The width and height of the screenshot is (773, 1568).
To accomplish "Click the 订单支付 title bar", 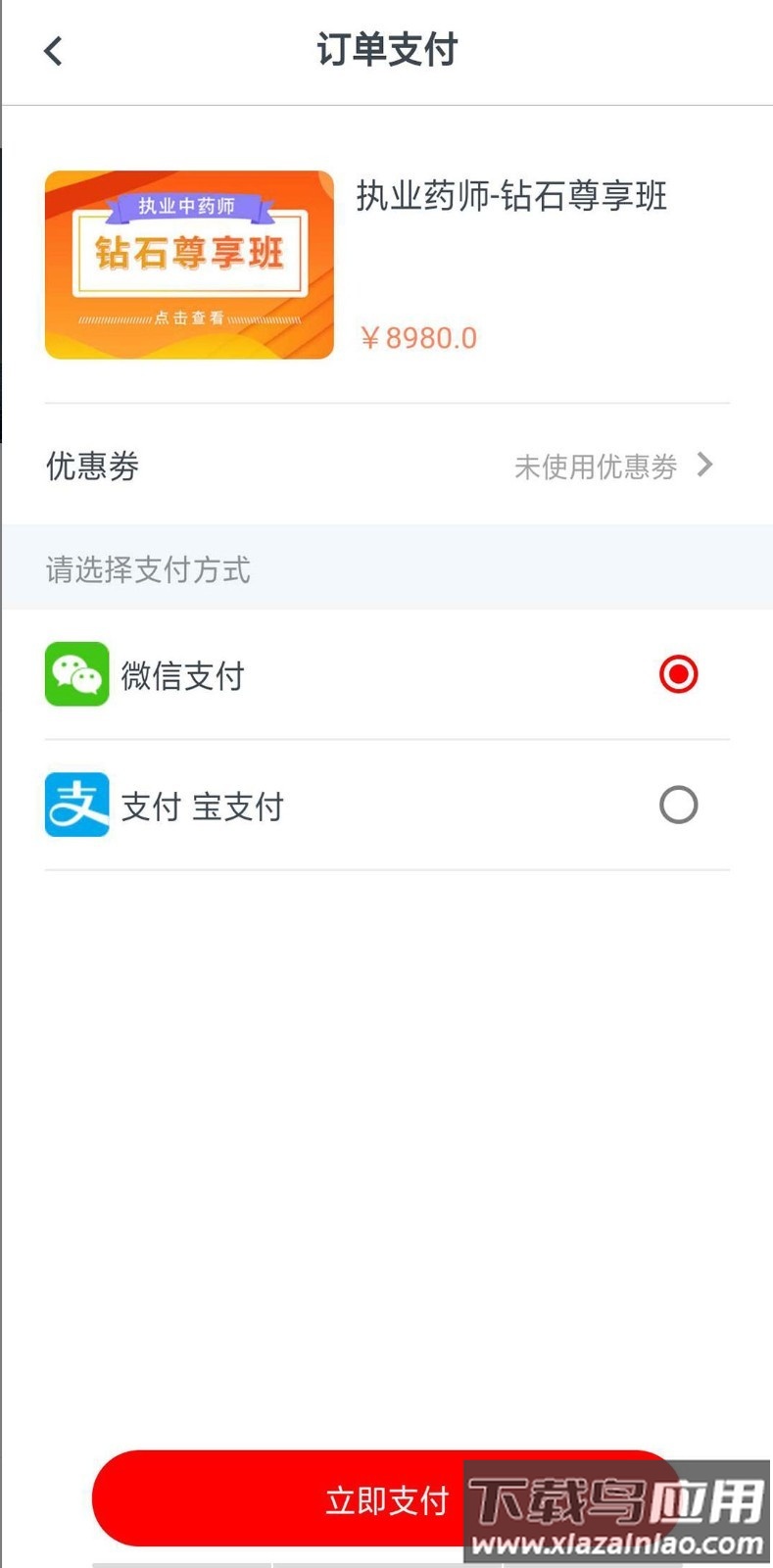I will (386, 49).
